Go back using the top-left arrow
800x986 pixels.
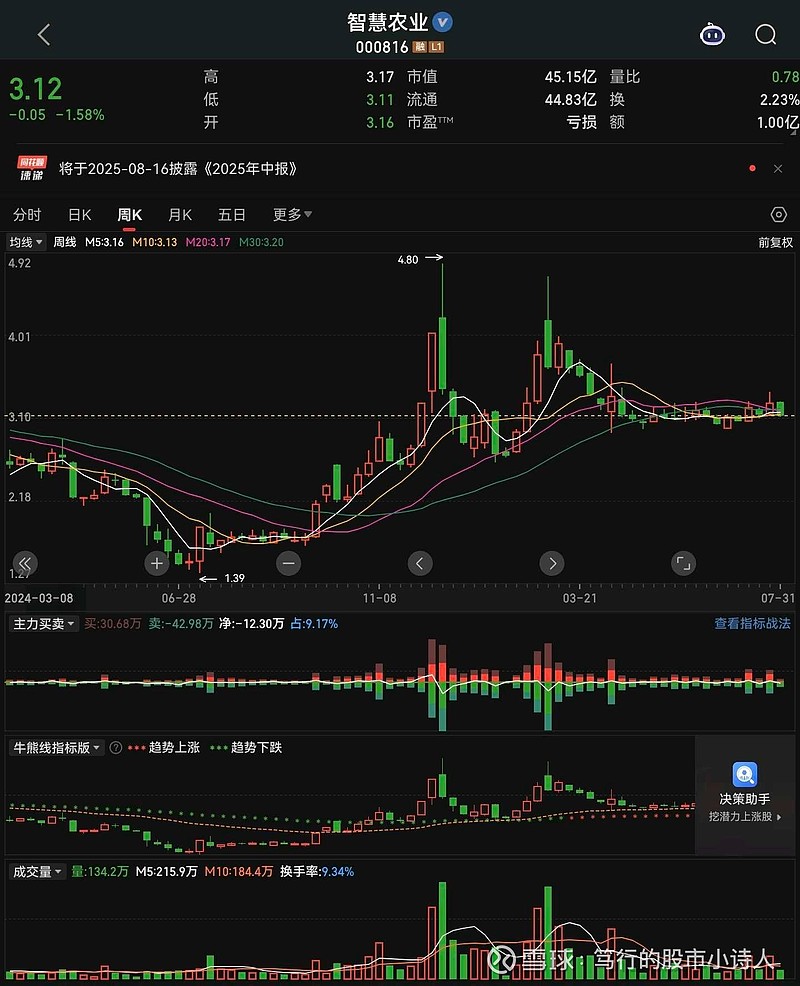pos(43,35)
